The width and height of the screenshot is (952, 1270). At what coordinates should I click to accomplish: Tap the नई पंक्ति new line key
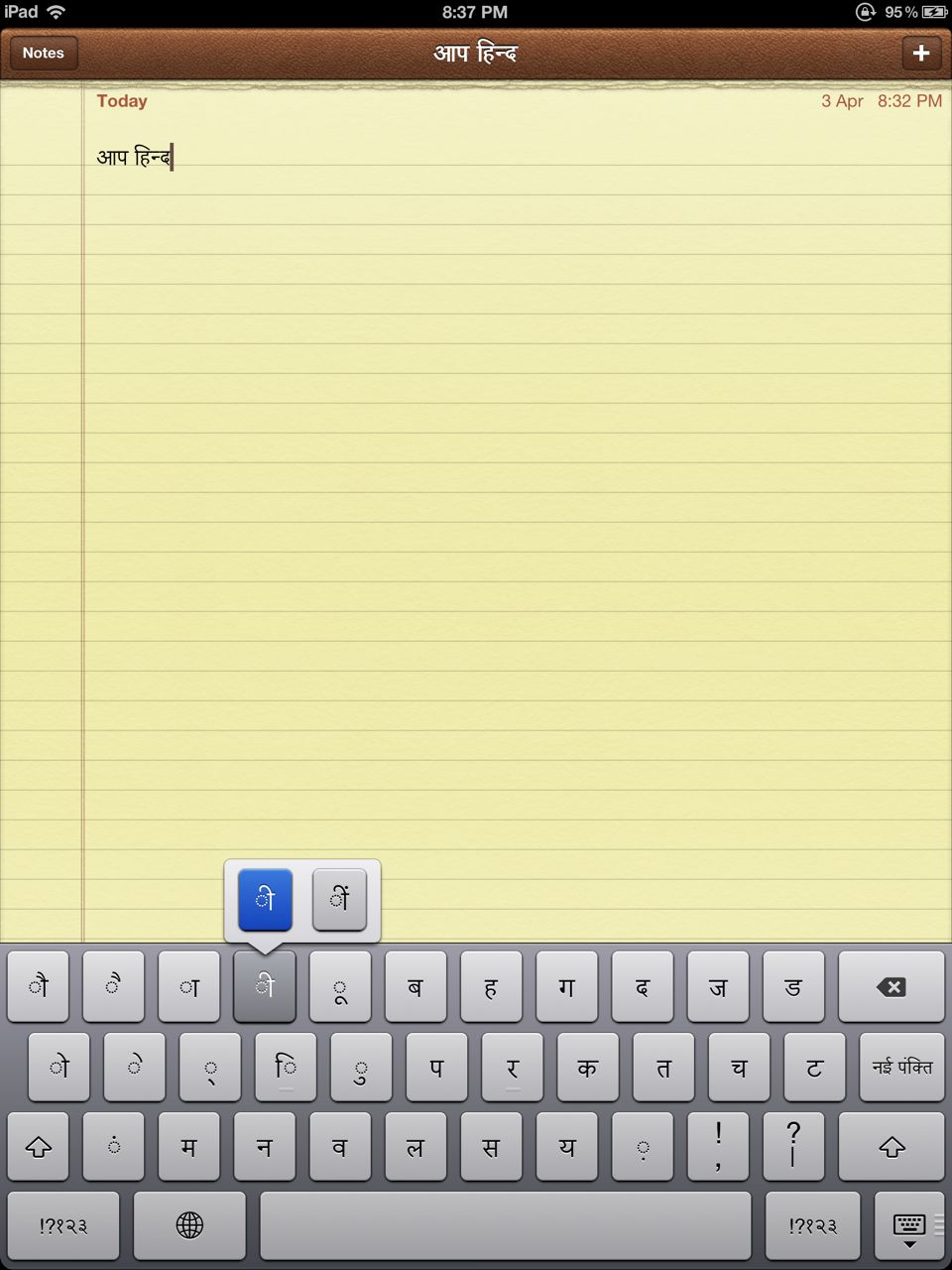pos(901,1067)
